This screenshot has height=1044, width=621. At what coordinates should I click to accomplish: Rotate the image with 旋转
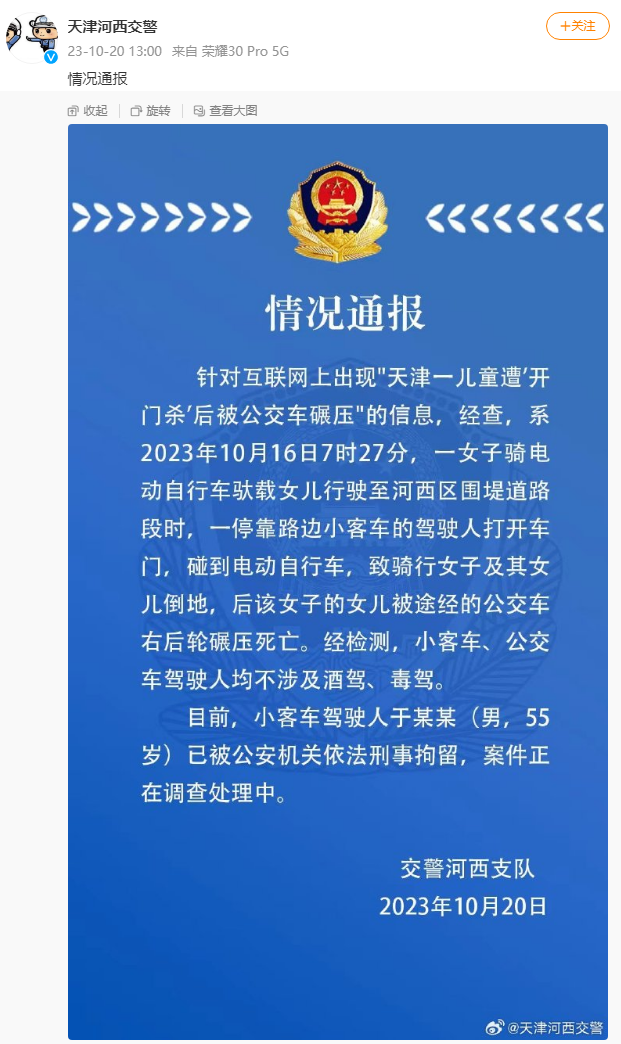151,111
